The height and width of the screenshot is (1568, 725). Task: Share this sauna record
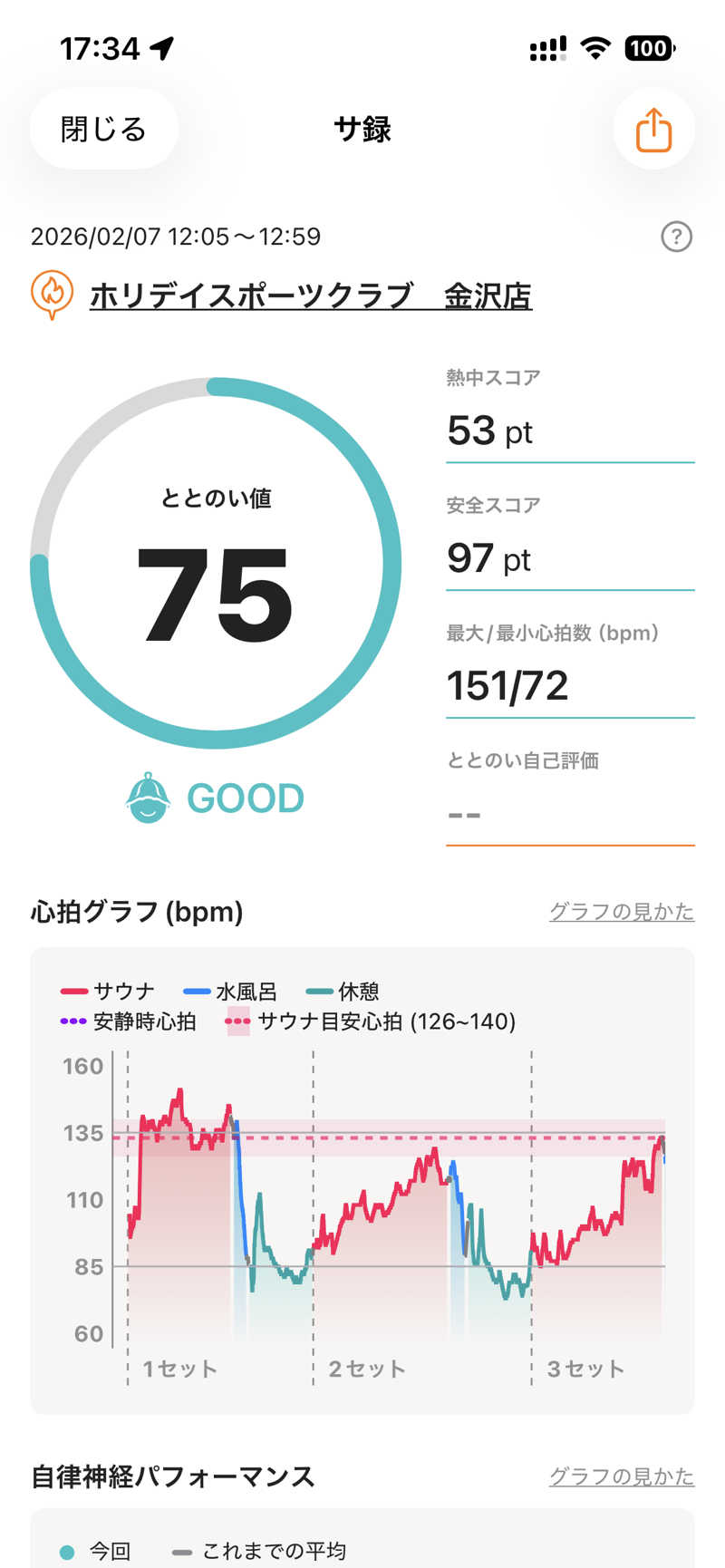click(x=653, y=130)
